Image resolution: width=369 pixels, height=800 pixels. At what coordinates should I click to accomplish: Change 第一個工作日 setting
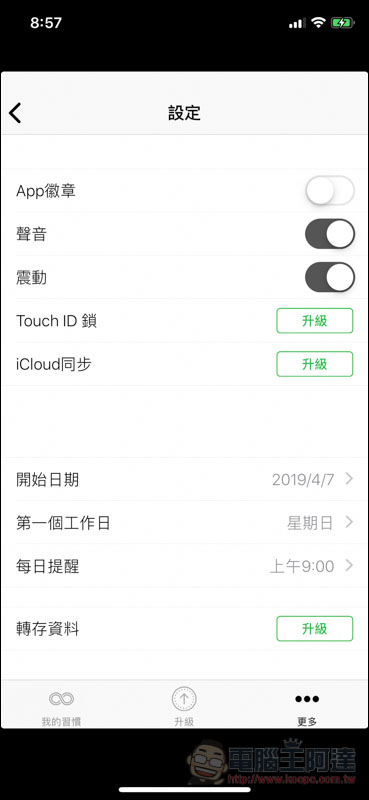click(x=184, y=523)
